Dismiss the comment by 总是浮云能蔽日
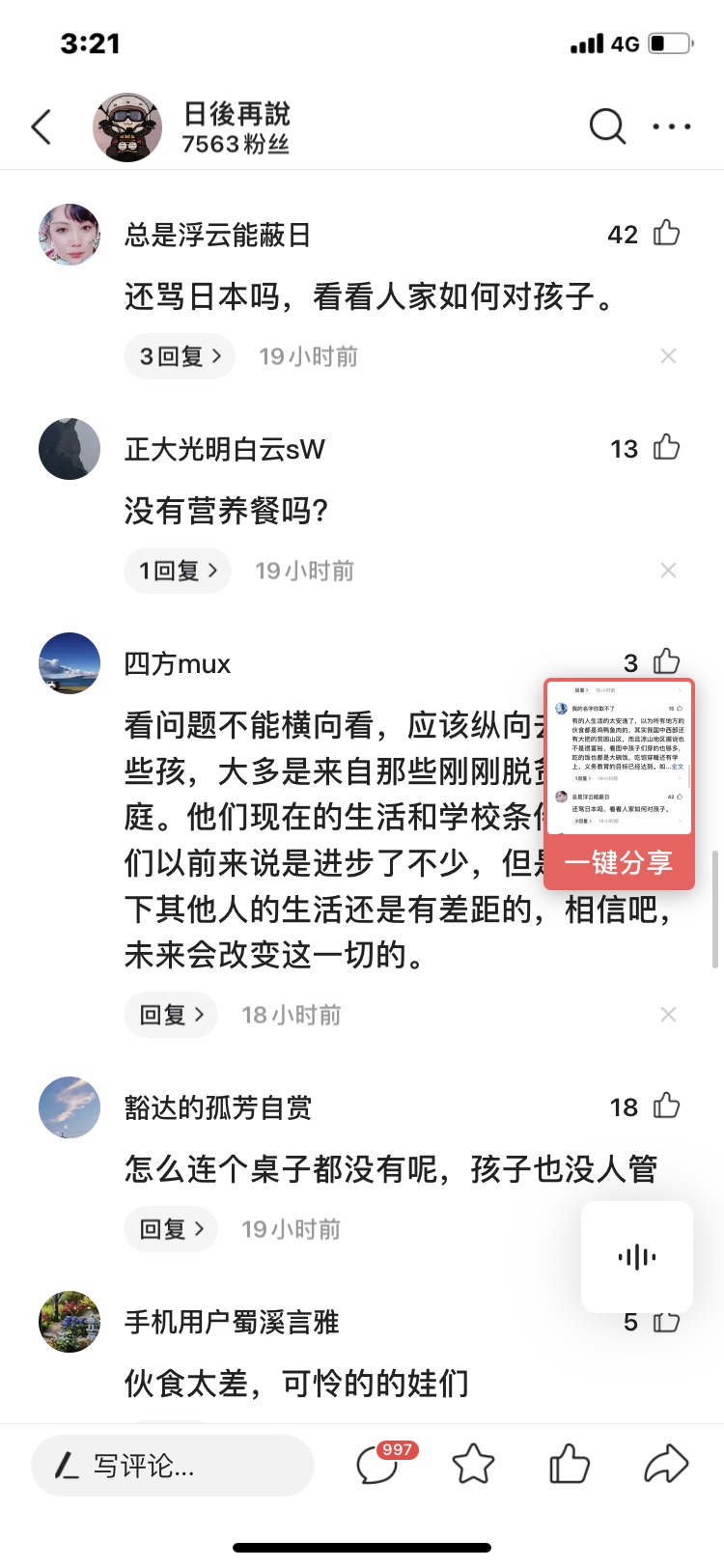The image size is (724, 1568). 668,356
